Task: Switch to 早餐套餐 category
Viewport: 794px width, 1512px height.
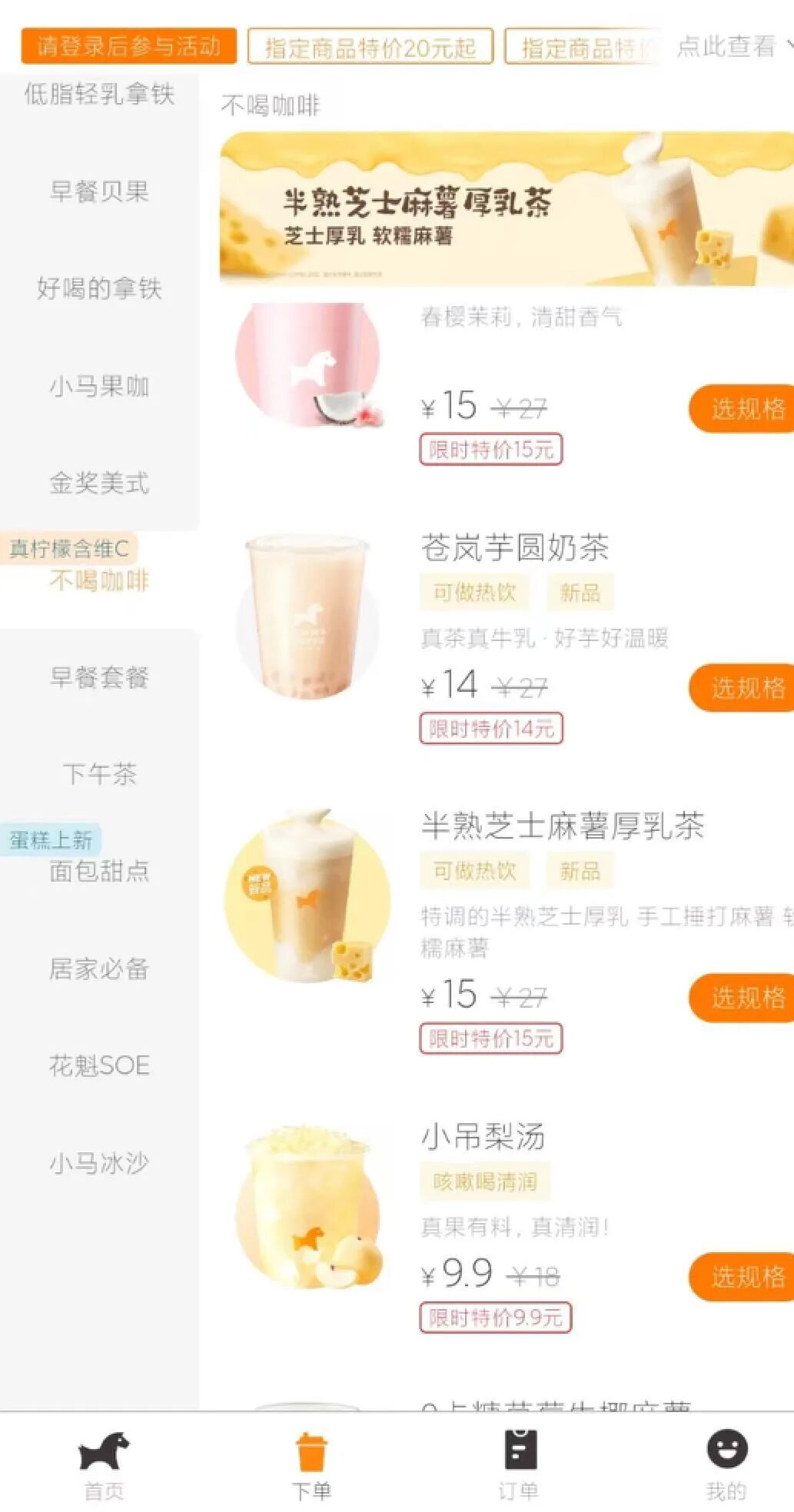Action: pos(99,677)
